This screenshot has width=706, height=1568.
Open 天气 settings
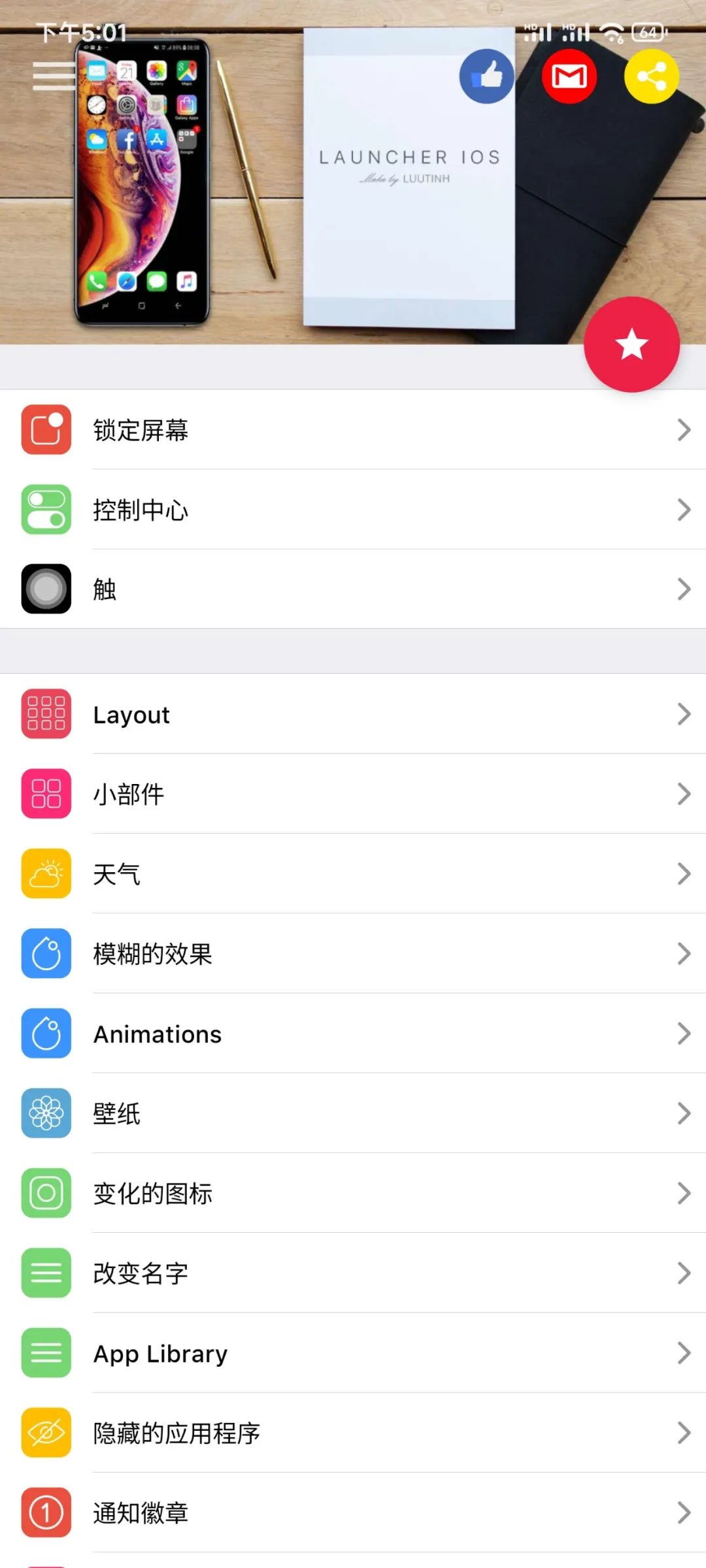pos(353,874)
